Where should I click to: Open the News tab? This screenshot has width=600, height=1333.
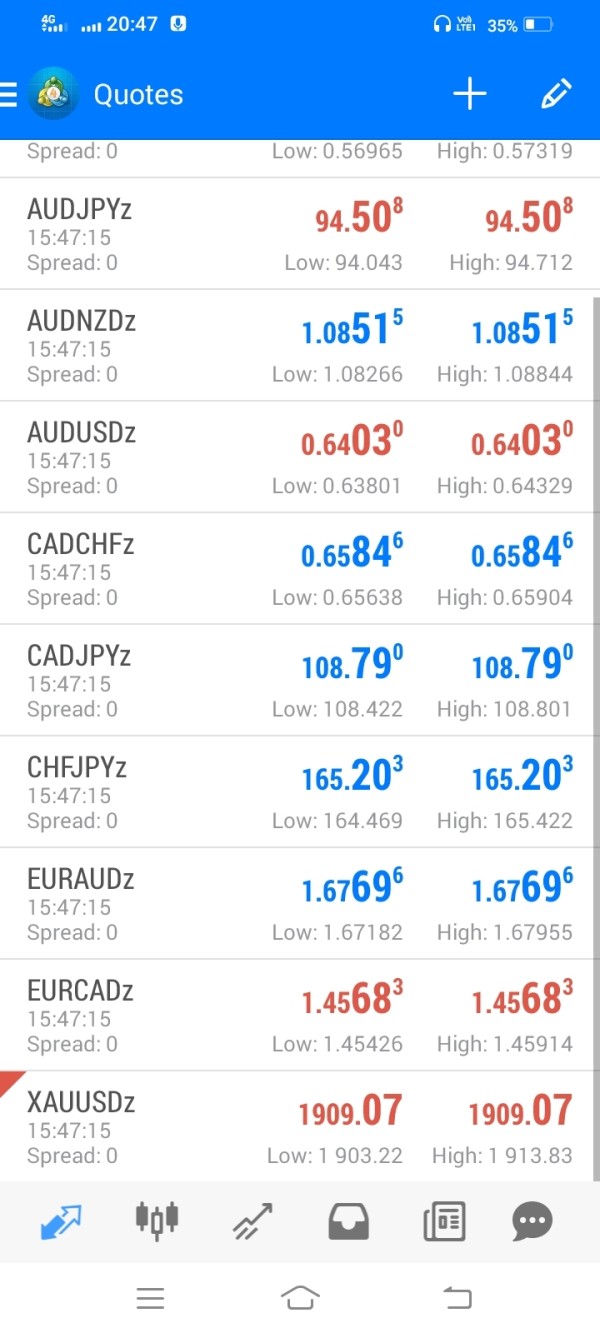click(444, 1221)
